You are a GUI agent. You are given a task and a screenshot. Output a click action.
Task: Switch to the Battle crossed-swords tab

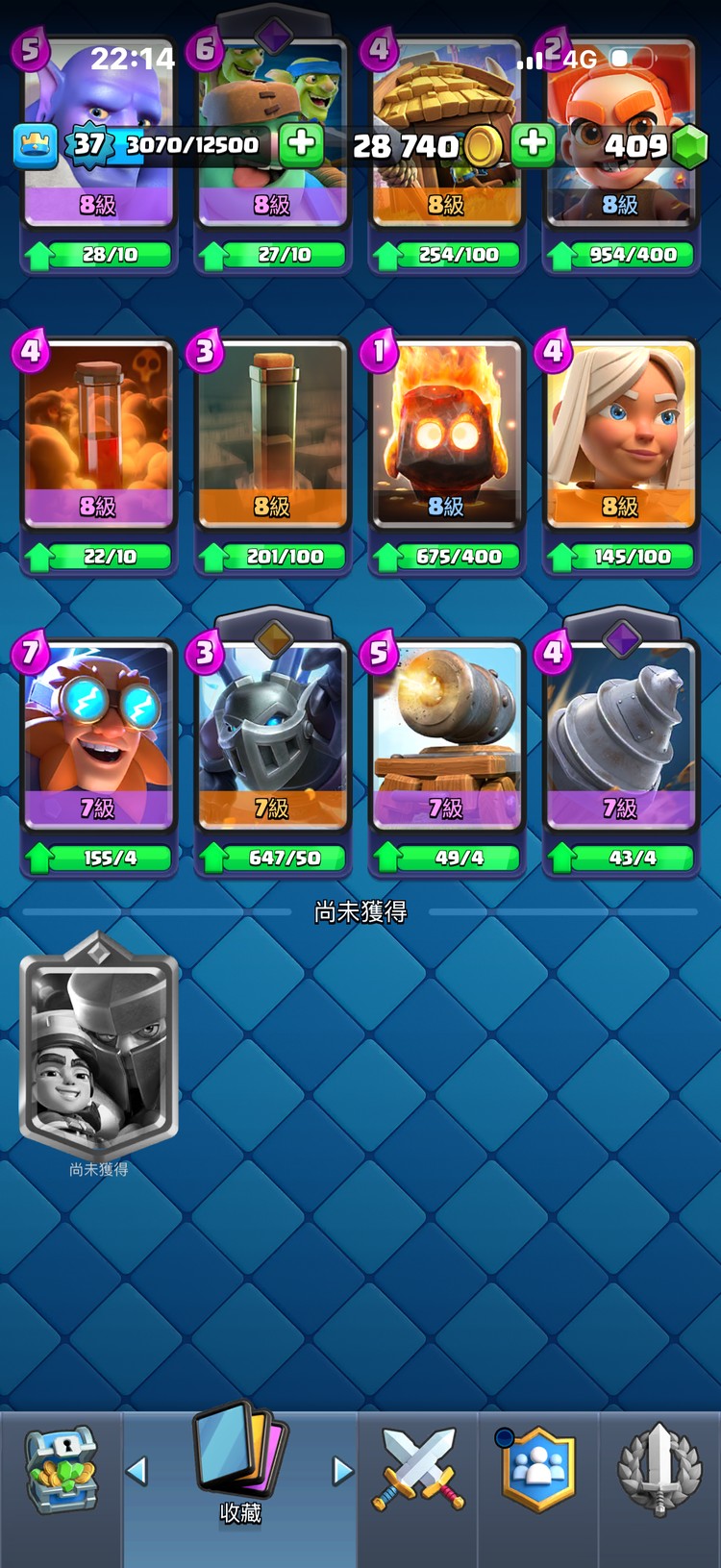point(418,1470)
